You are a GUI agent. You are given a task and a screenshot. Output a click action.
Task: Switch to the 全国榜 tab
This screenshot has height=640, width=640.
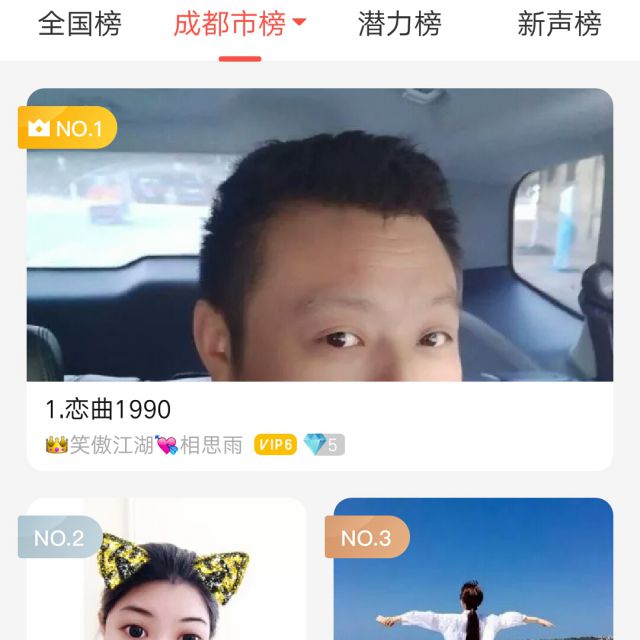[79, 25]
